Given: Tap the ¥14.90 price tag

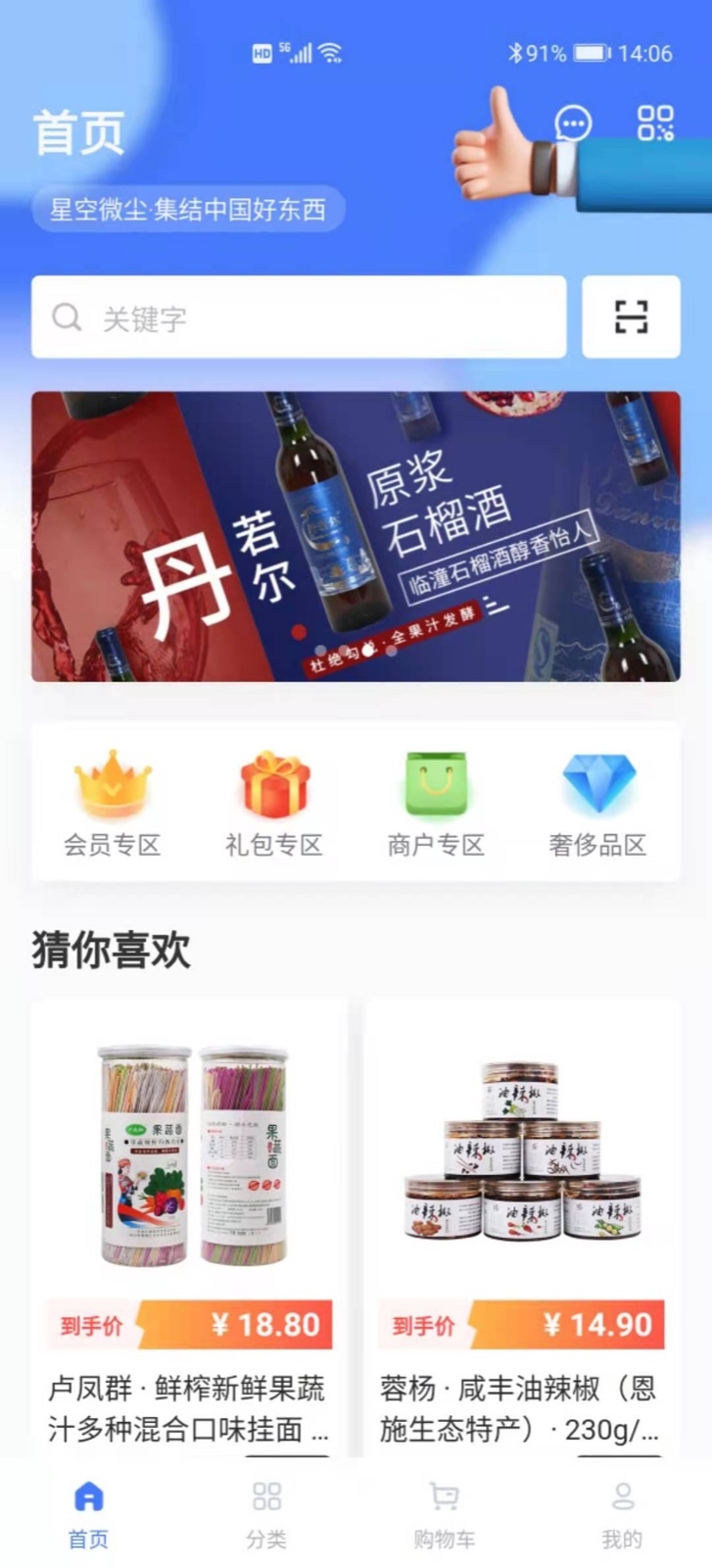Looking at the screenshot, I should (595, 1324).
